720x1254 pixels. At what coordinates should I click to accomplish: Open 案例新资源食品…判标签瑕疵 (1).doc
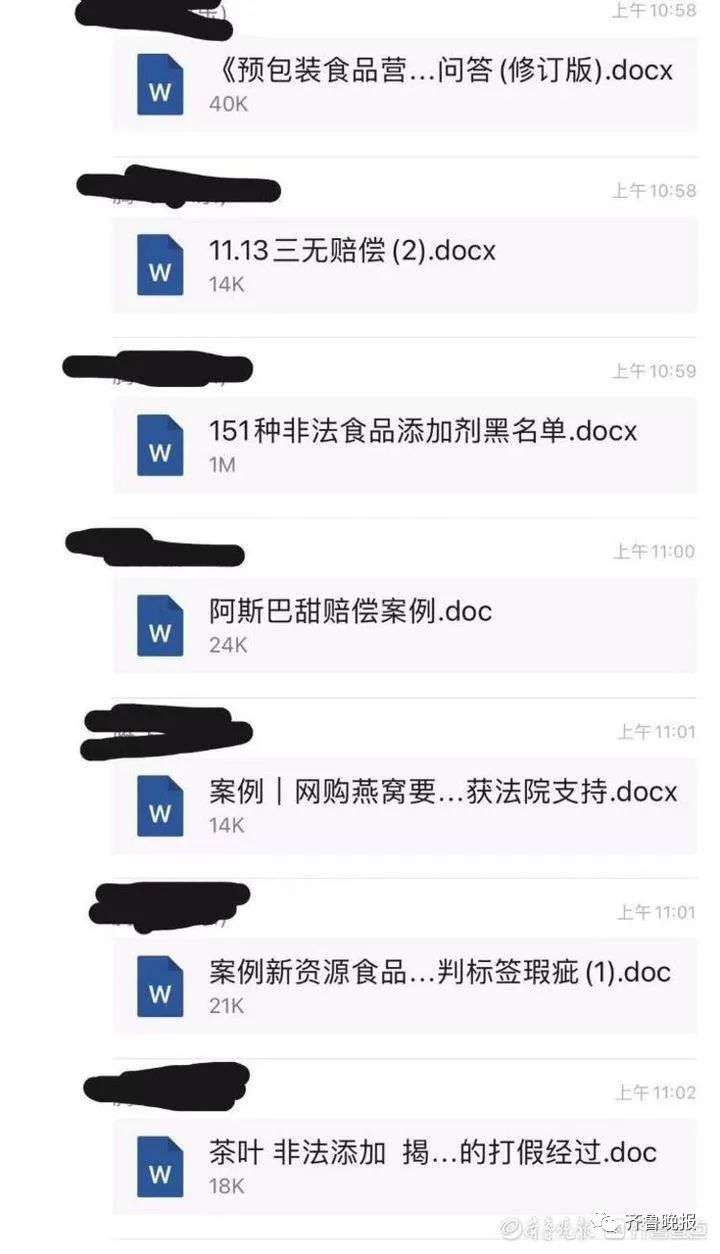tap(404, 986)
